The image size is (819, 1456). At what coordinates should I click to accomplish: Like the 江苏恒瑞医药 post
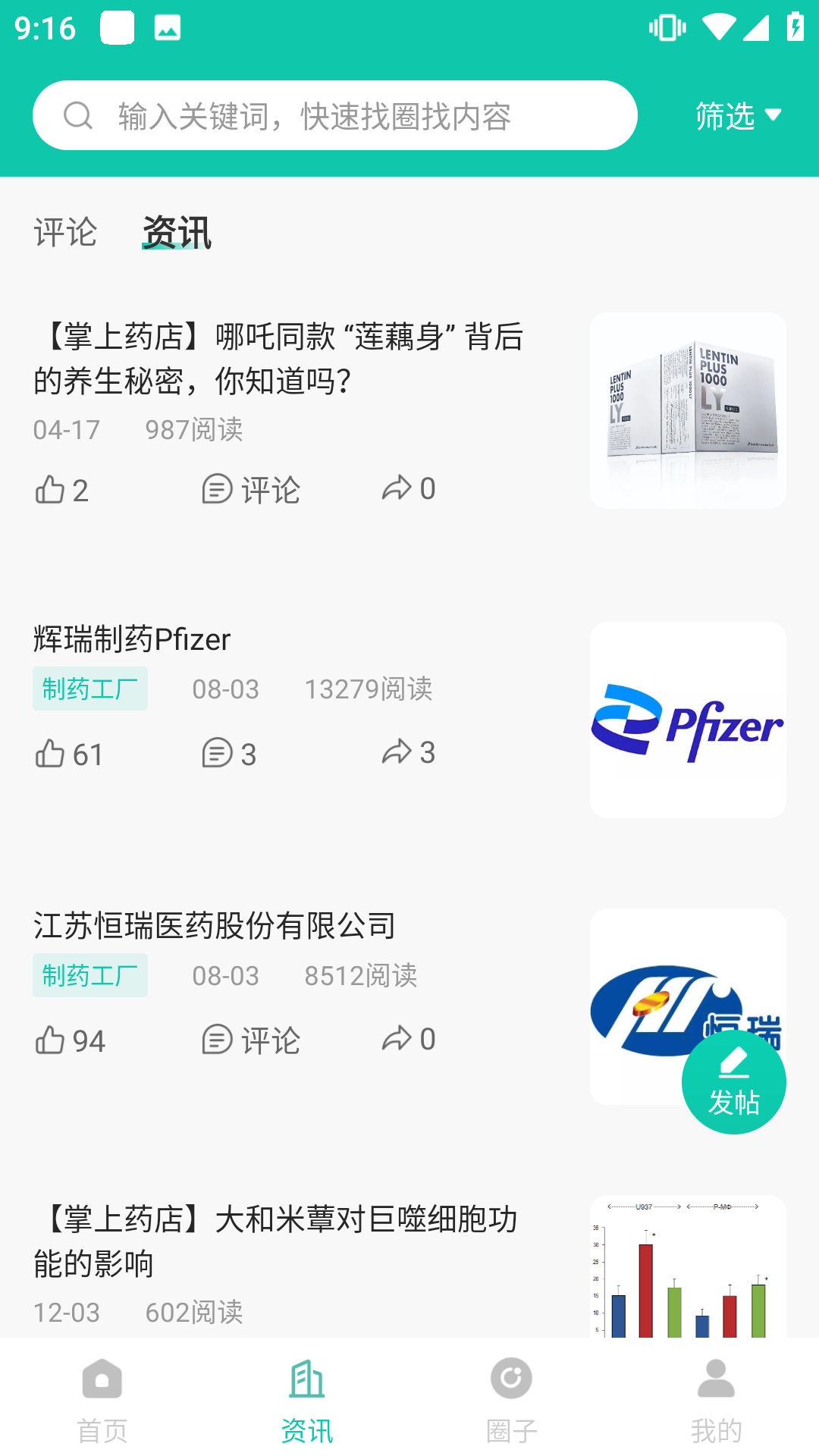click(x=70, y=1040)
